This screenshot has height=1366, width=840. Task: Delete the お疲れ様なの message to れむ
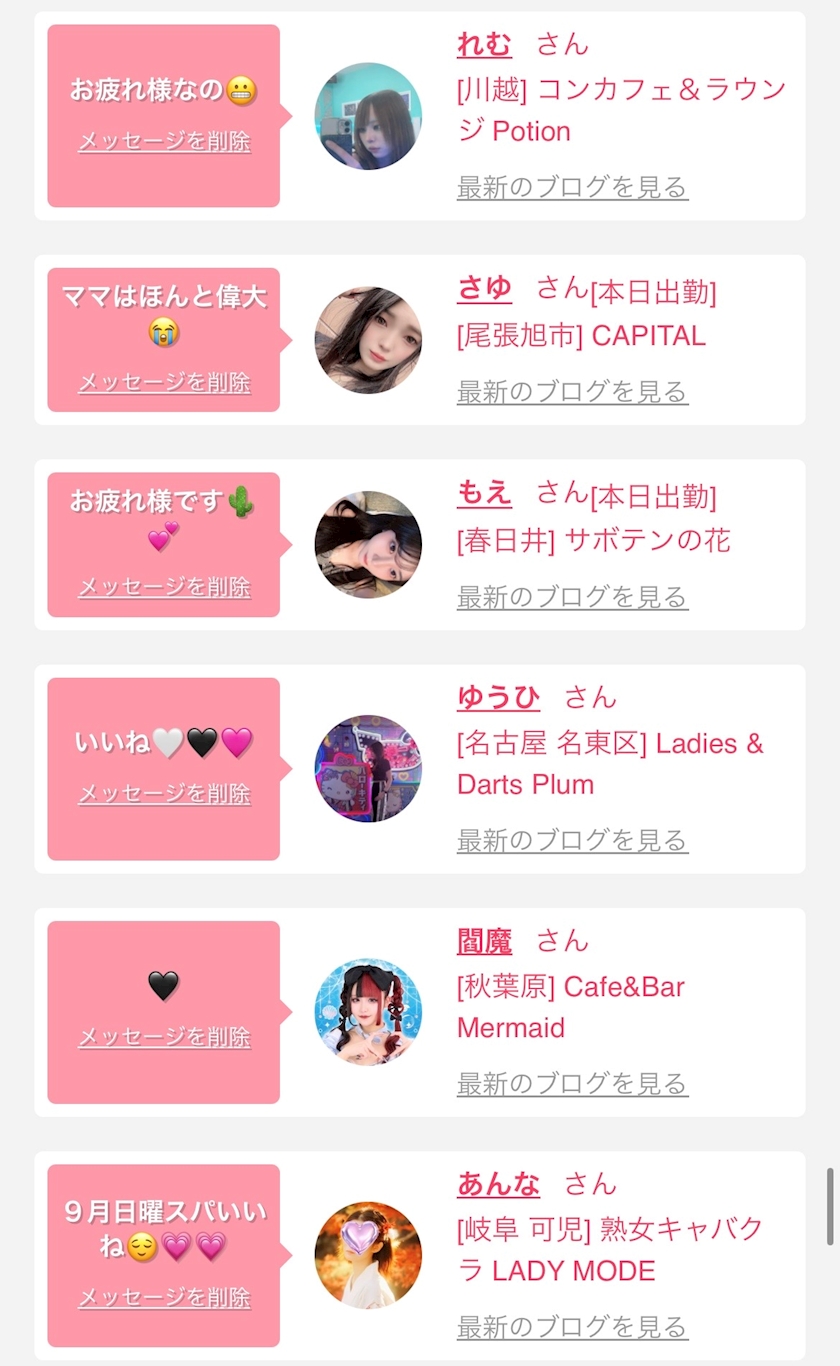[x=164, y=141]
